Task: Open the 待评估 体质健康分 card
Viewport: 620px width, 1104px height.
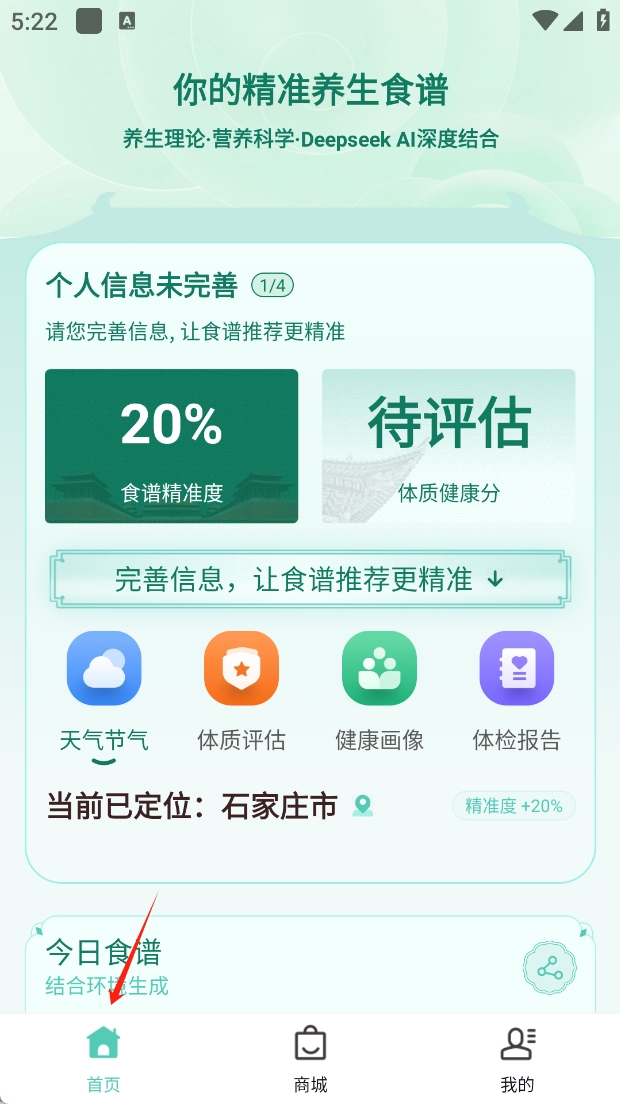Action: click(x=449, y=446)
